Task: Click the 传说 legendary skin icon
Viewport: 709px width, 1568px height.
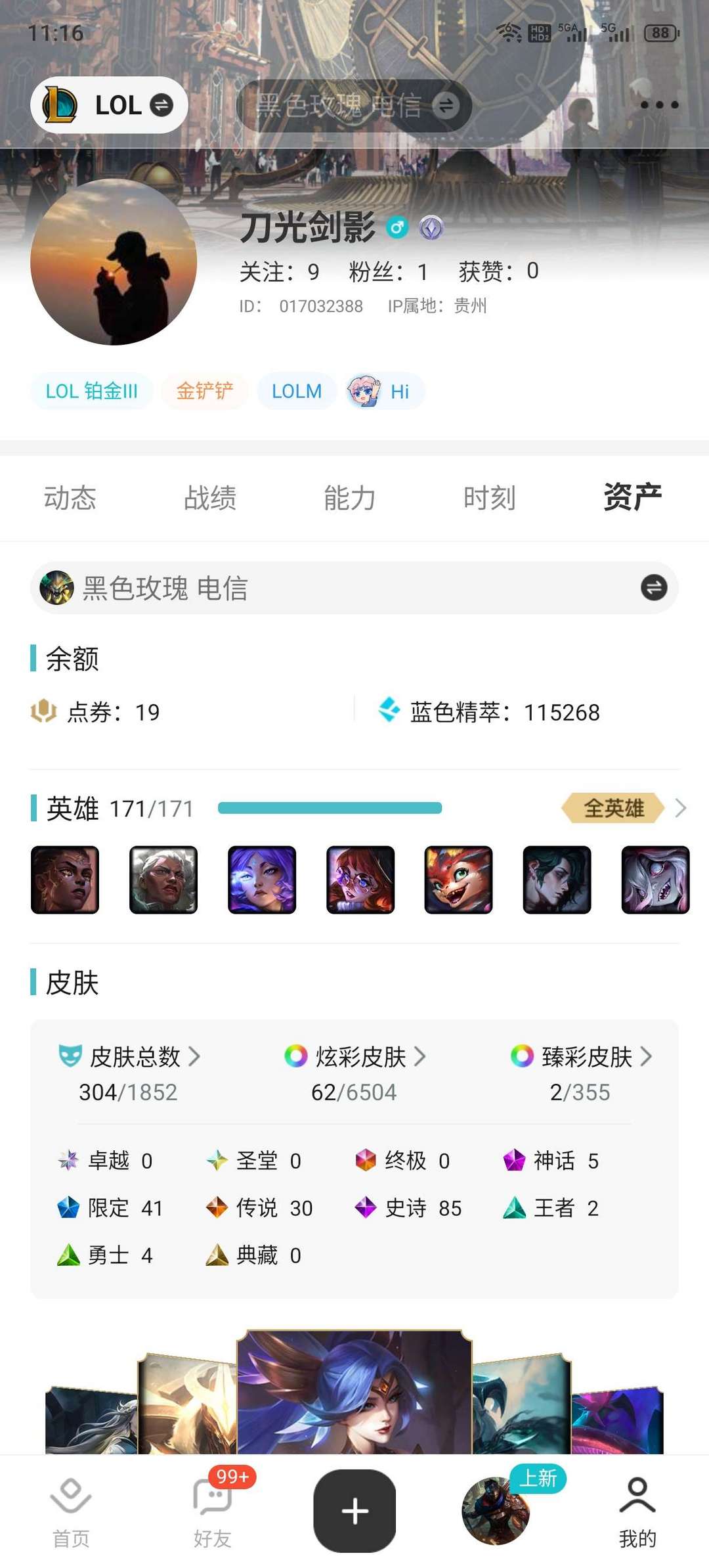Action: pos(217,1207)
